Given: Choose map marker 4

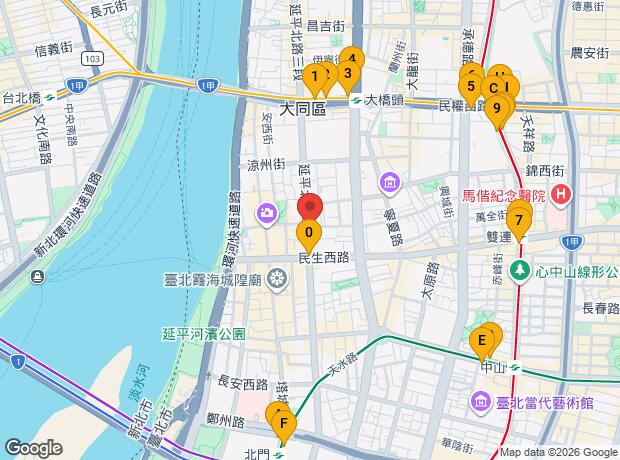Looking at the screenshot, I should coord(352,56).
